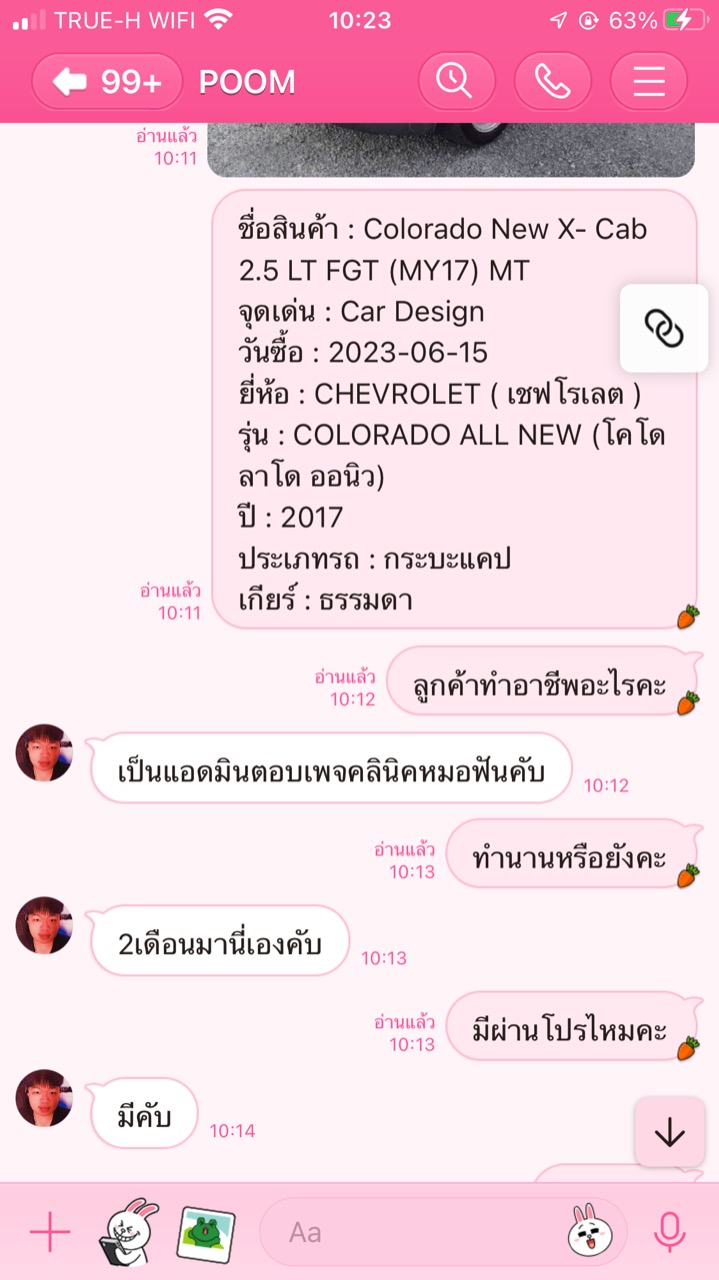The height and width of the screenshot is (1280, 719).
Task: Tap the link icon beside car details
Action: (663, 328)
